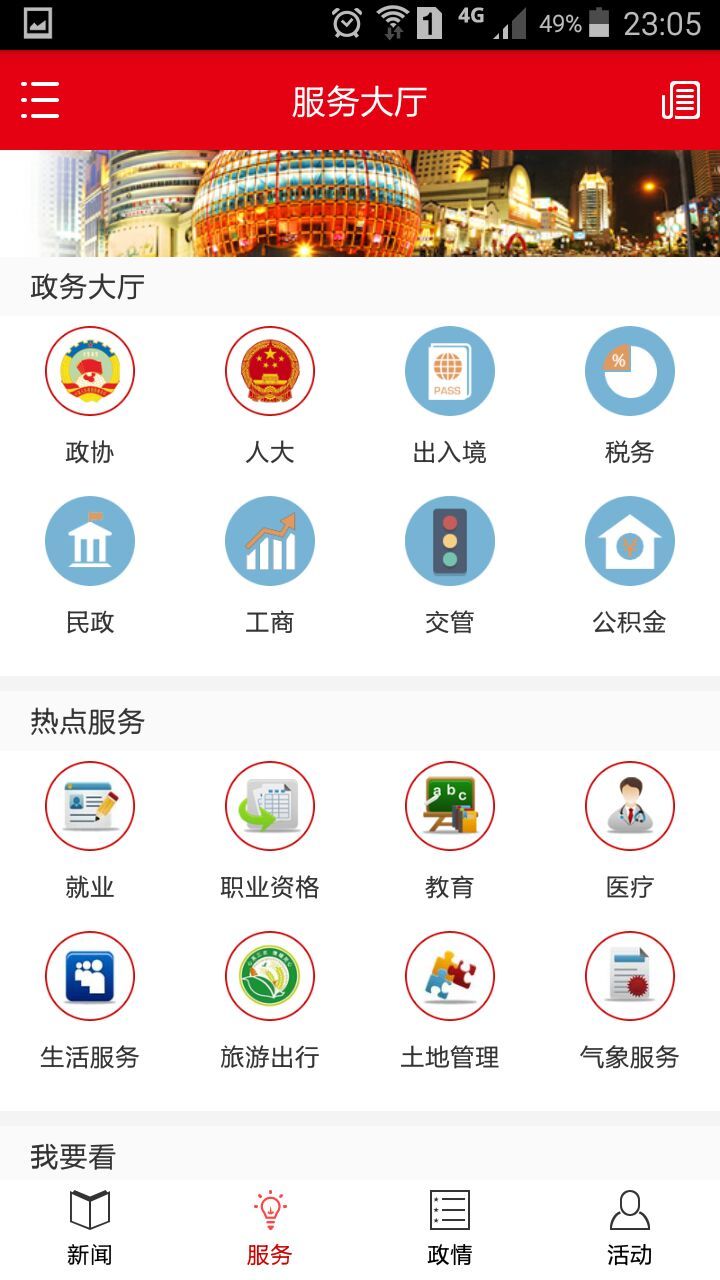
Task: Go to the 活动 tab
Action: [x=630, y=1228]
